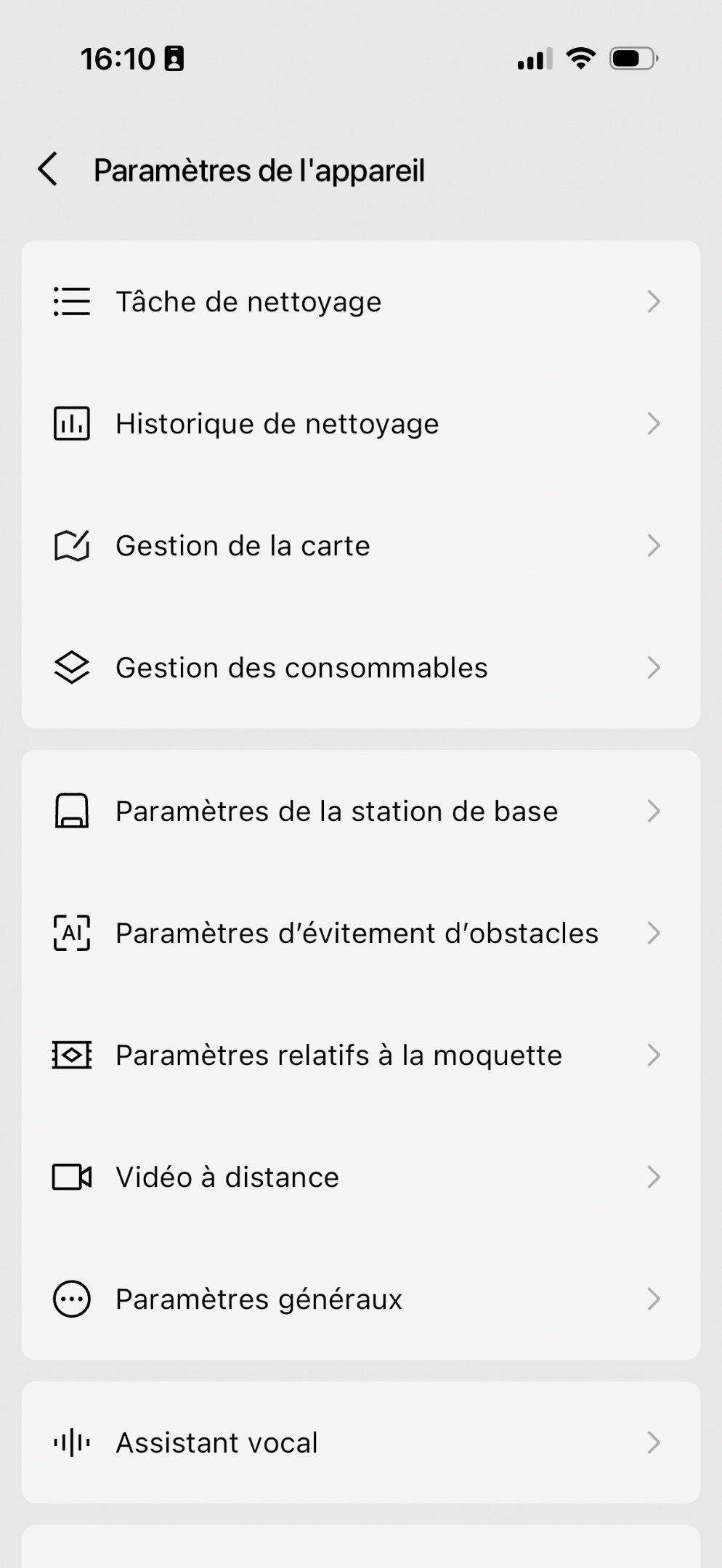Select the Tâche de nettoyage list icon
The width and height of the screenshot is (722, 1568).
coord(71,302)
